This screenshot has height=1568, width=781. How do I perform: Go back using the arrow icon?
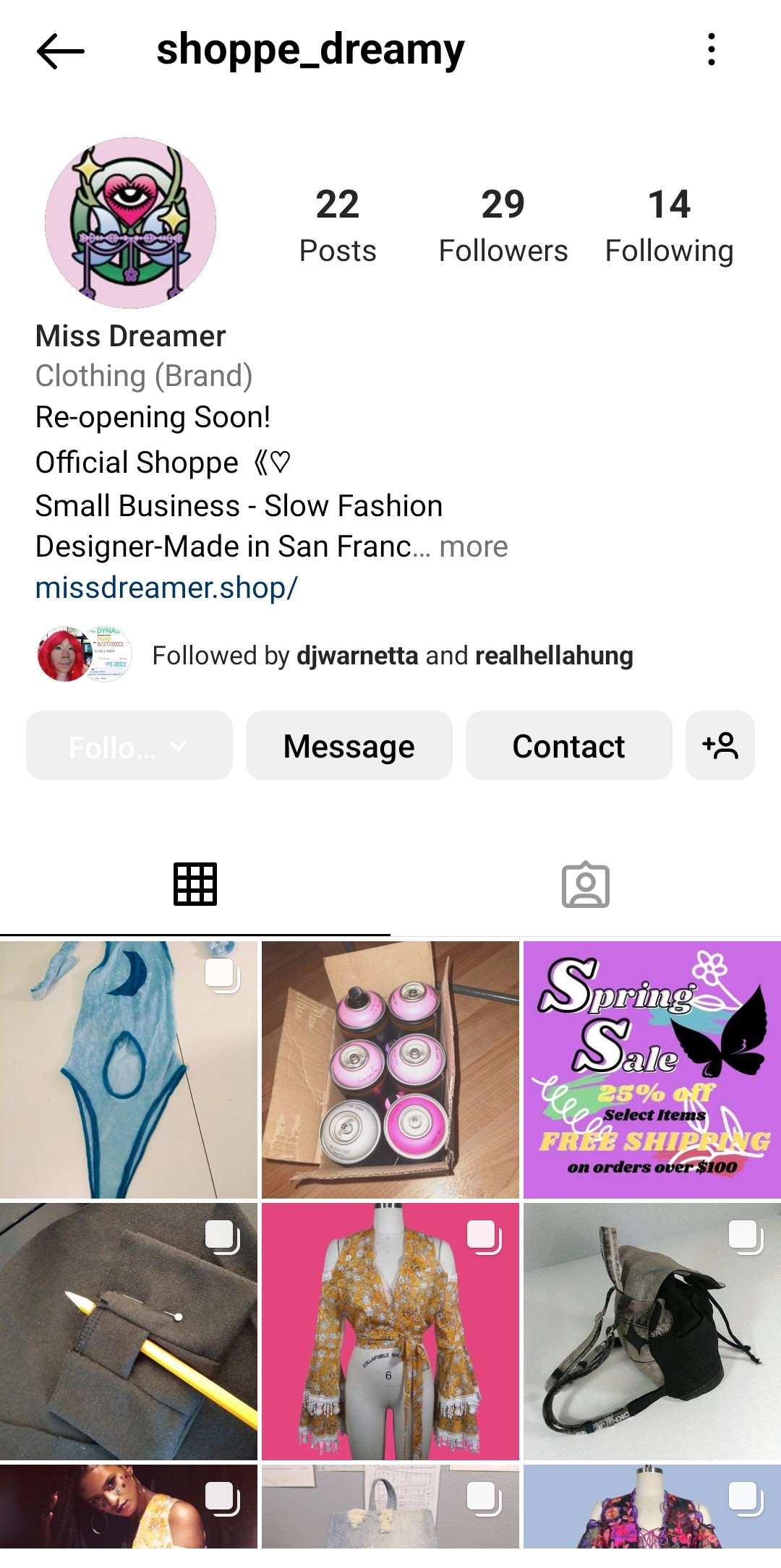(x=61, y=51)
